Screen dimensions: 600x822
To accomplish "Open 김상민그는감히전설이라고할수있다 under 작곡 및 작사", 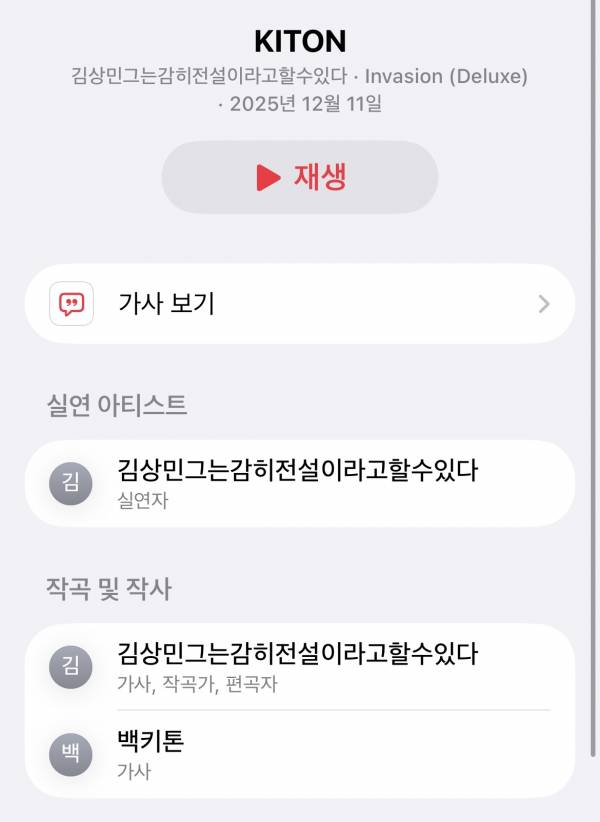I will point(298,667).
